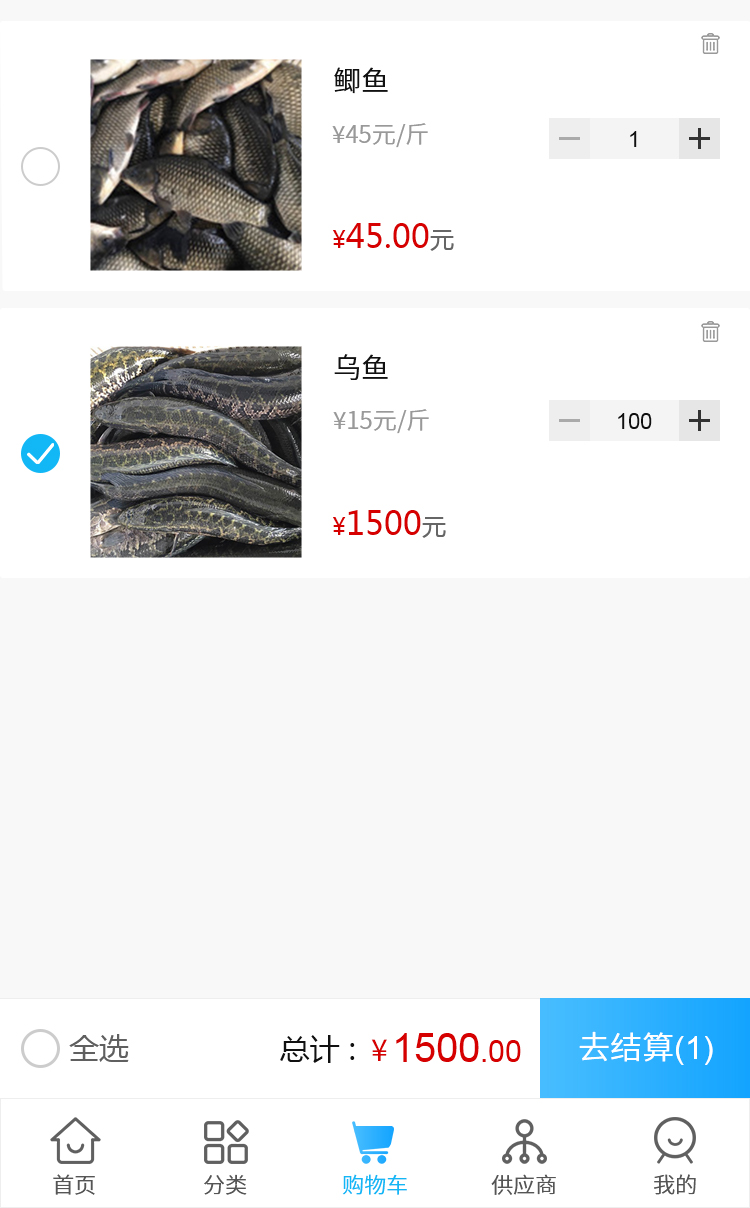Switch to the 分类 tab

pos(225,1156)
